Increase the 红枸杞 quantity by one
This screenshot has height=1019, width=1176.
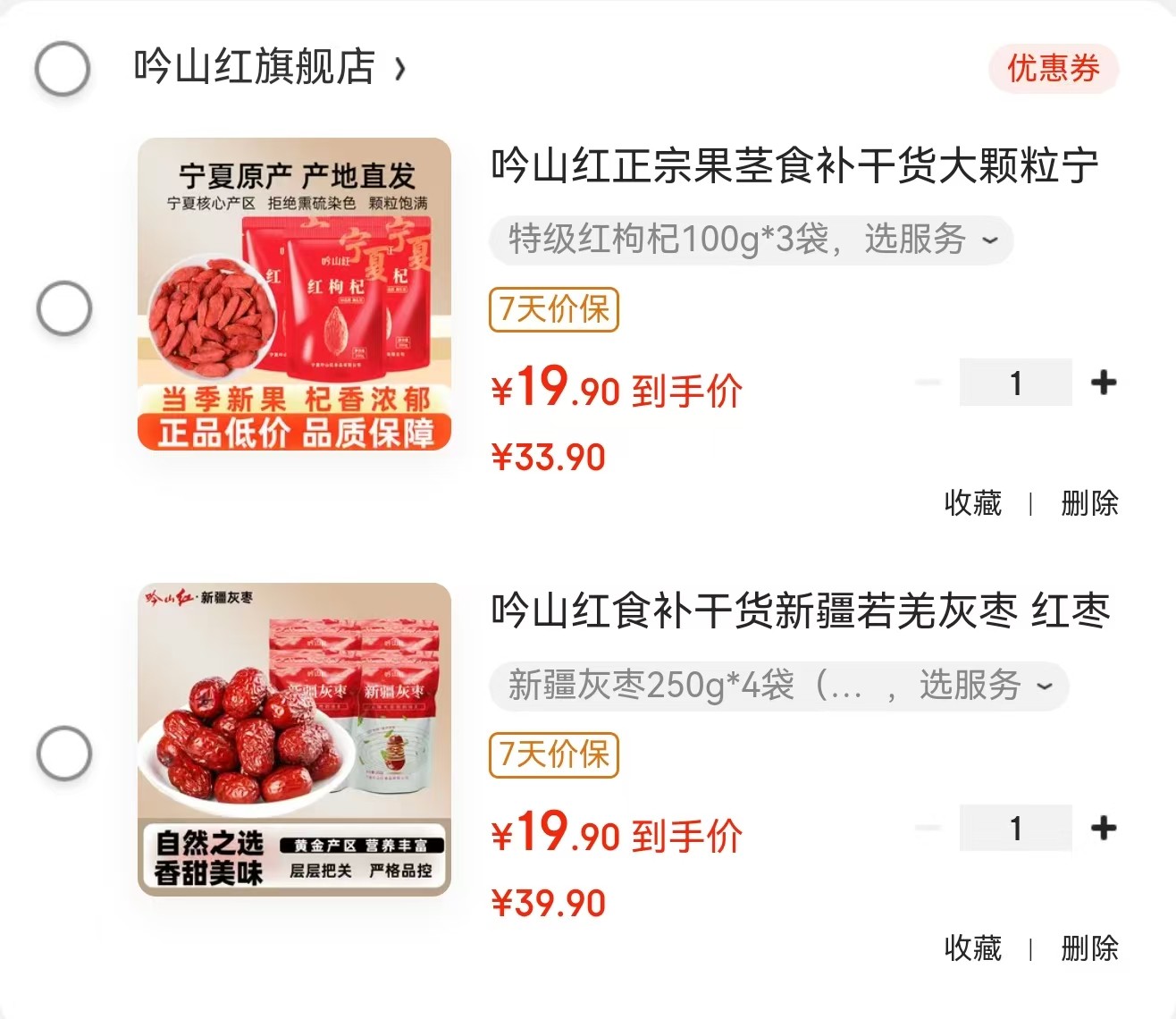coord(1104,383)
